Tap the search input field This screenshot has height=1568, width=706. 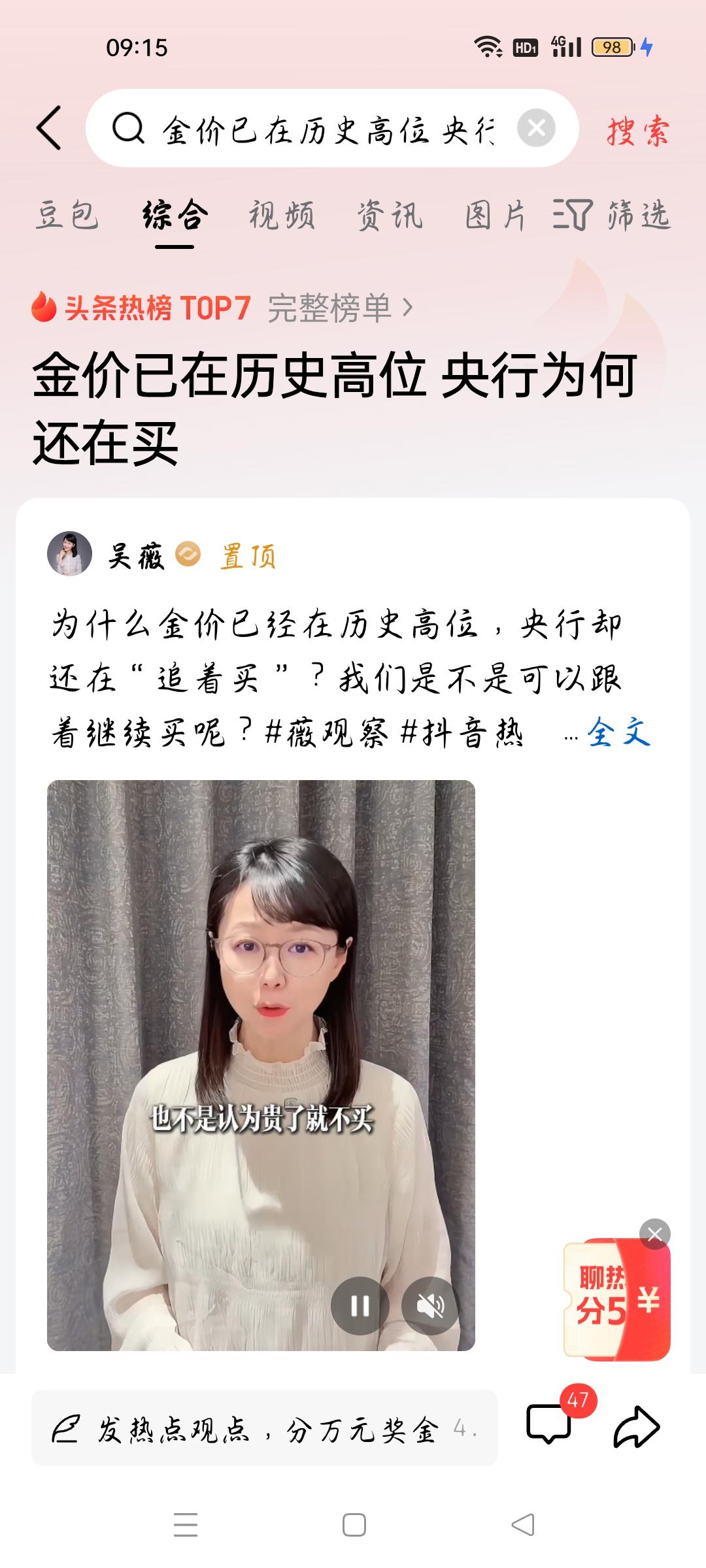[327, 129]
